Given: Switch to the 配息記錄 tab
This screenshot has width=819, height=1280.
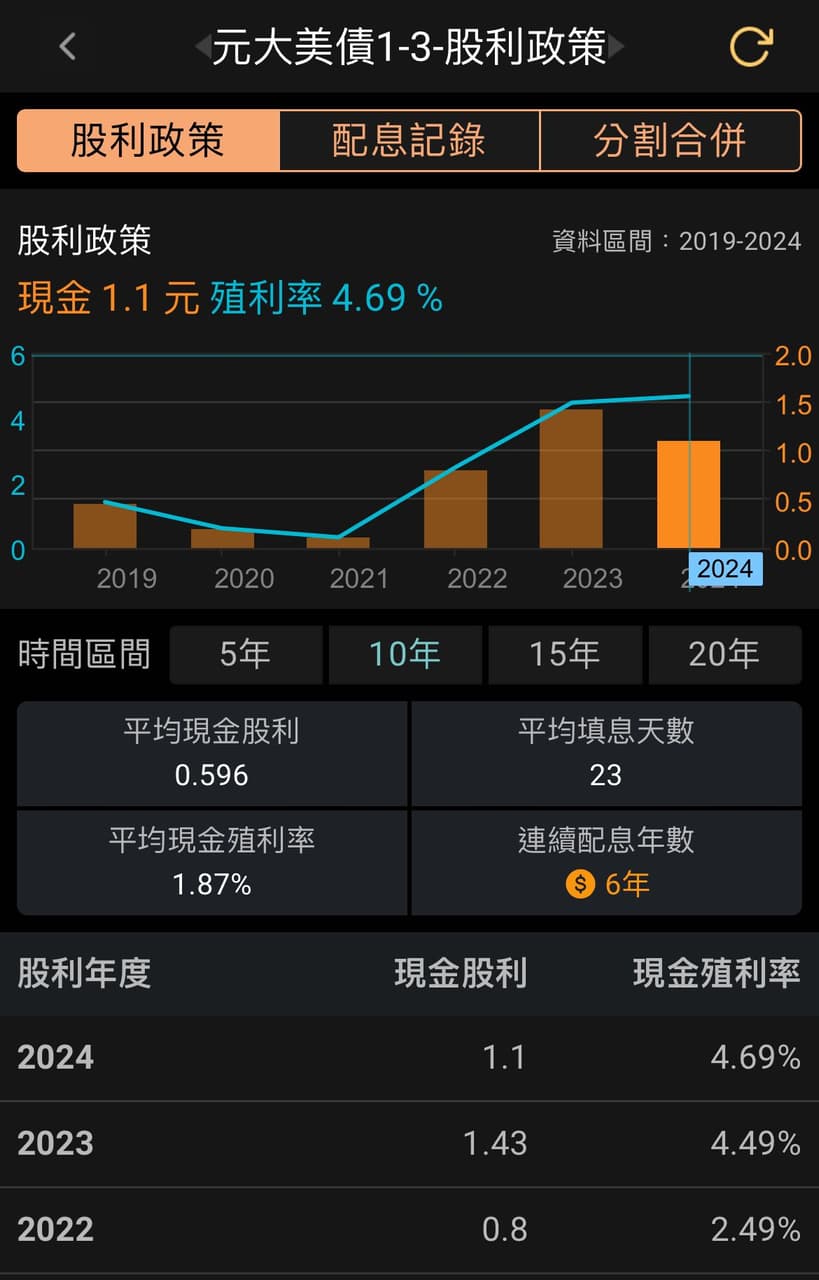Looking at the screenshot, I should [x=408, y=142].
